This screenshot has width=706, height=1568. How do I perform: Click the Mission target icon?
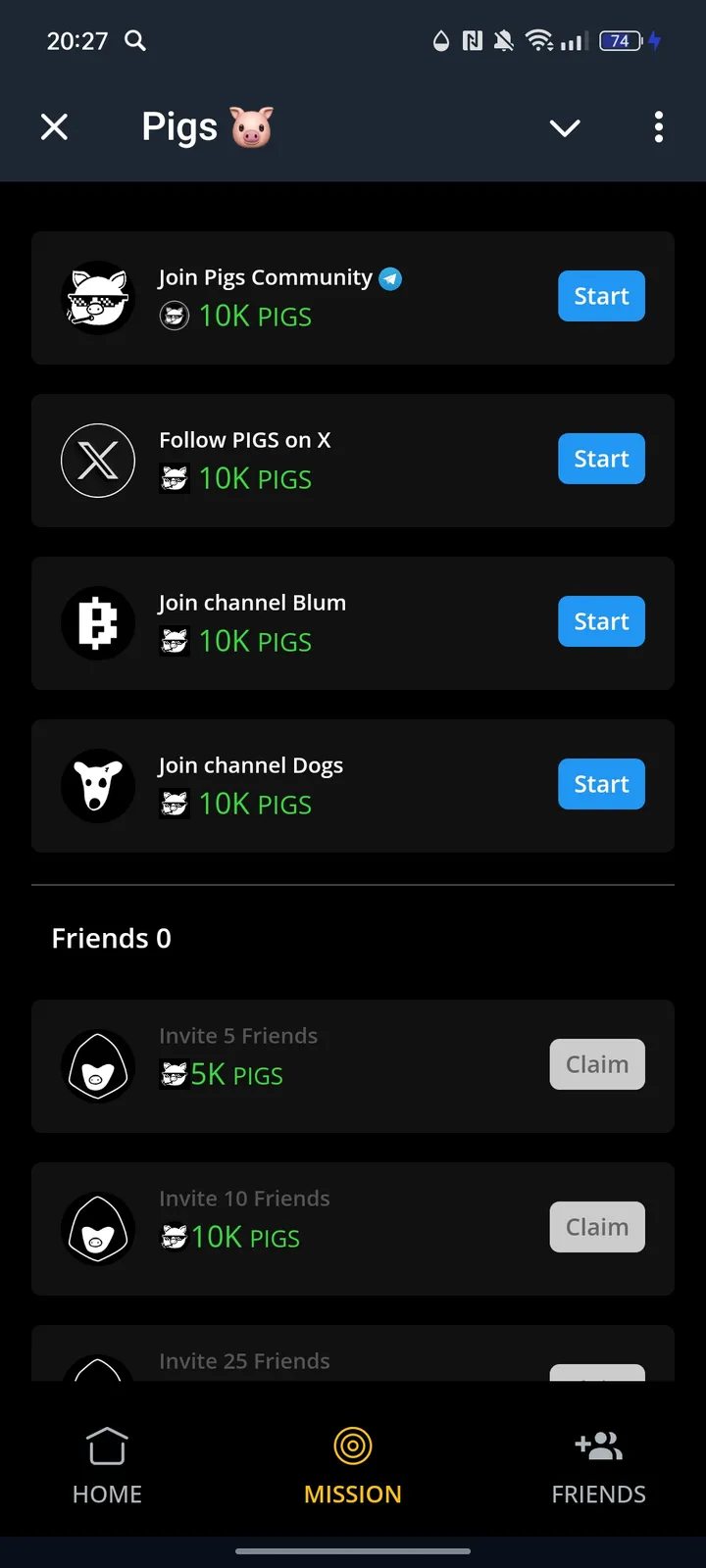click(x=352, y=1445)
